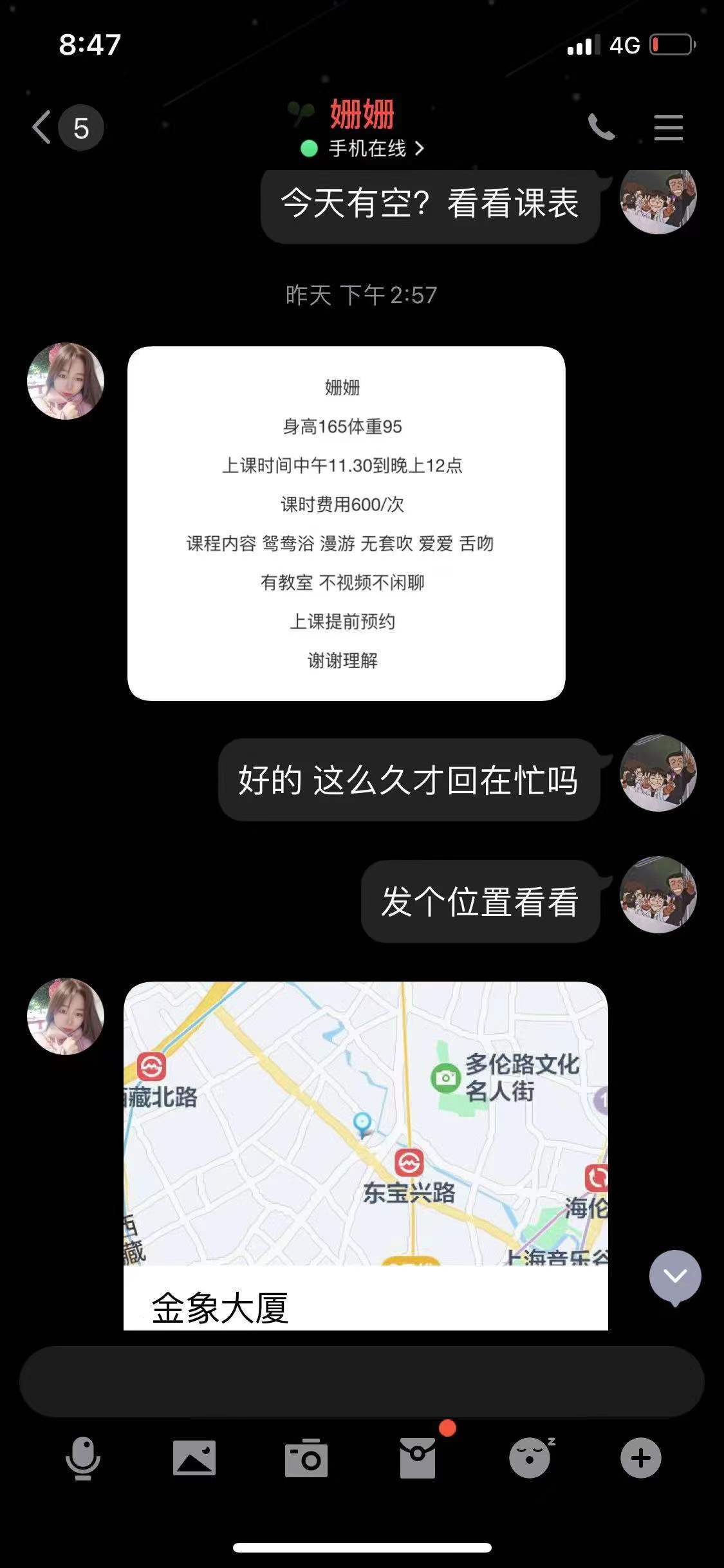Start a voice call with this contact
The image size is (724, 1568).
point(602,127)
